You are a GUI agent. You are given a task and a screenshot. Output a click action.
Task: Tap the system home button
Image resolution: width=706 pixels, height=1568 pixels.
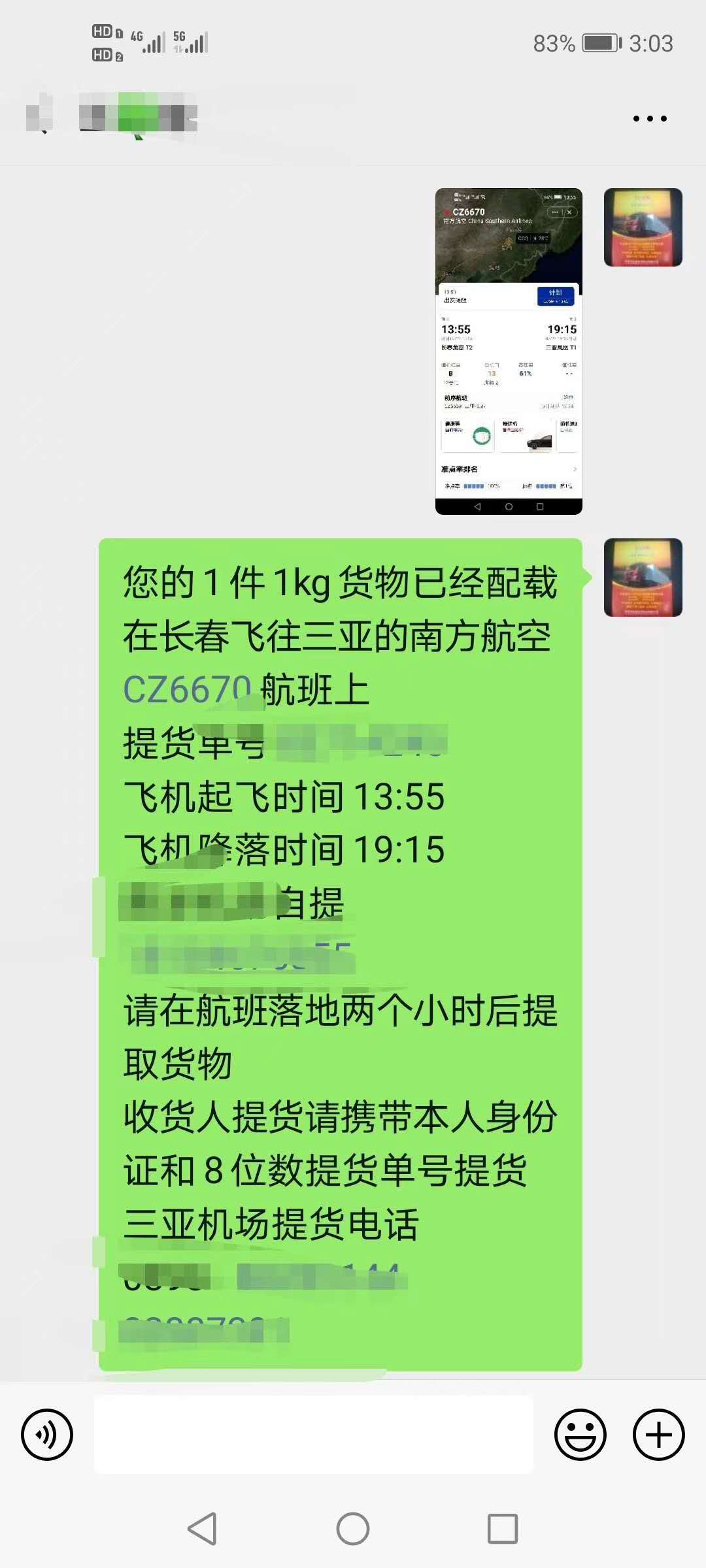pyautogui.click(x=353, y=1529)
